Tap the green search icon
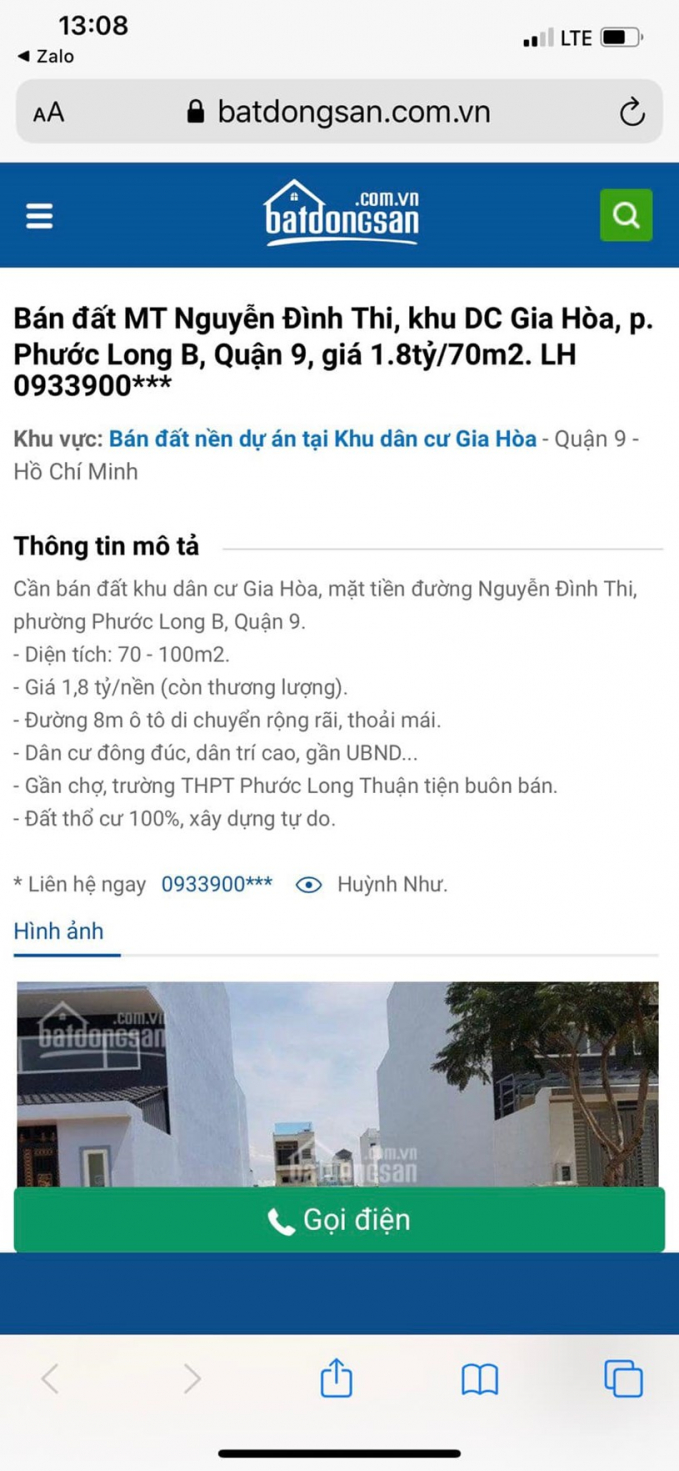Image resolution: width=679 pixels, height=1471 pixels. [x=626, y=215]
